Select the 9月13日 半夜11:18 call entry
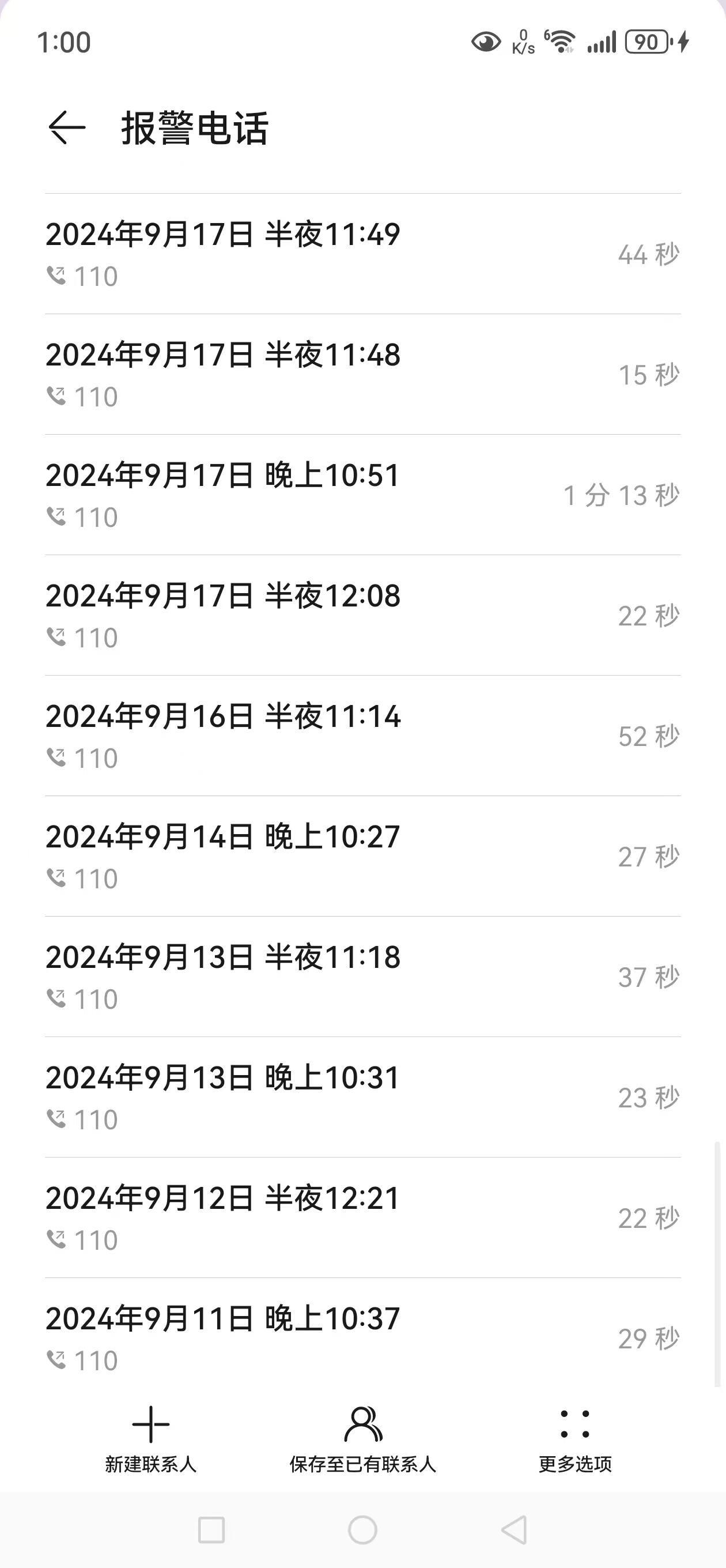The height and width of the screenshot is (1568, 726). tap(362, 977)
